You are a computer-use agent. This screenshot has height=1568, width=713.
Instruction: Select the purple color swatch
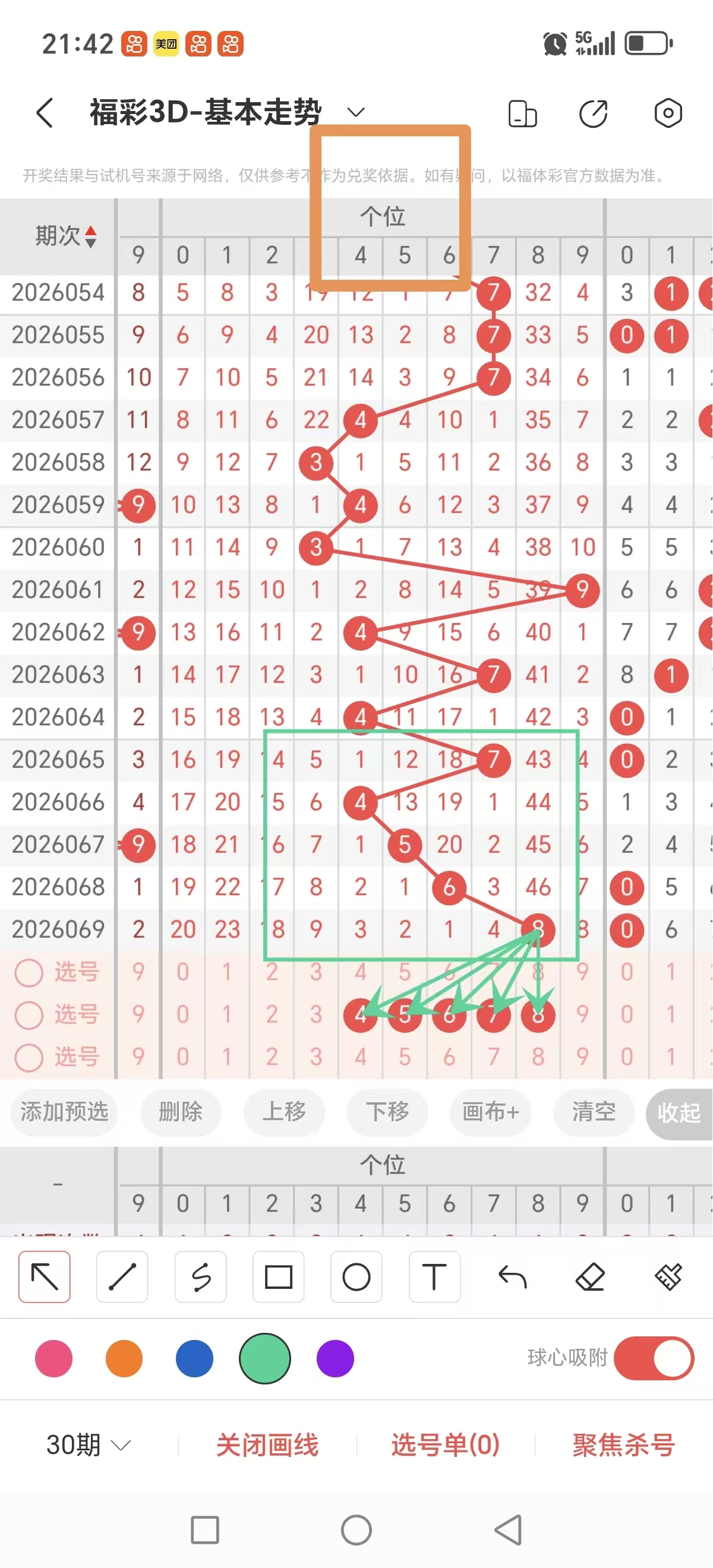(335, 1358)
